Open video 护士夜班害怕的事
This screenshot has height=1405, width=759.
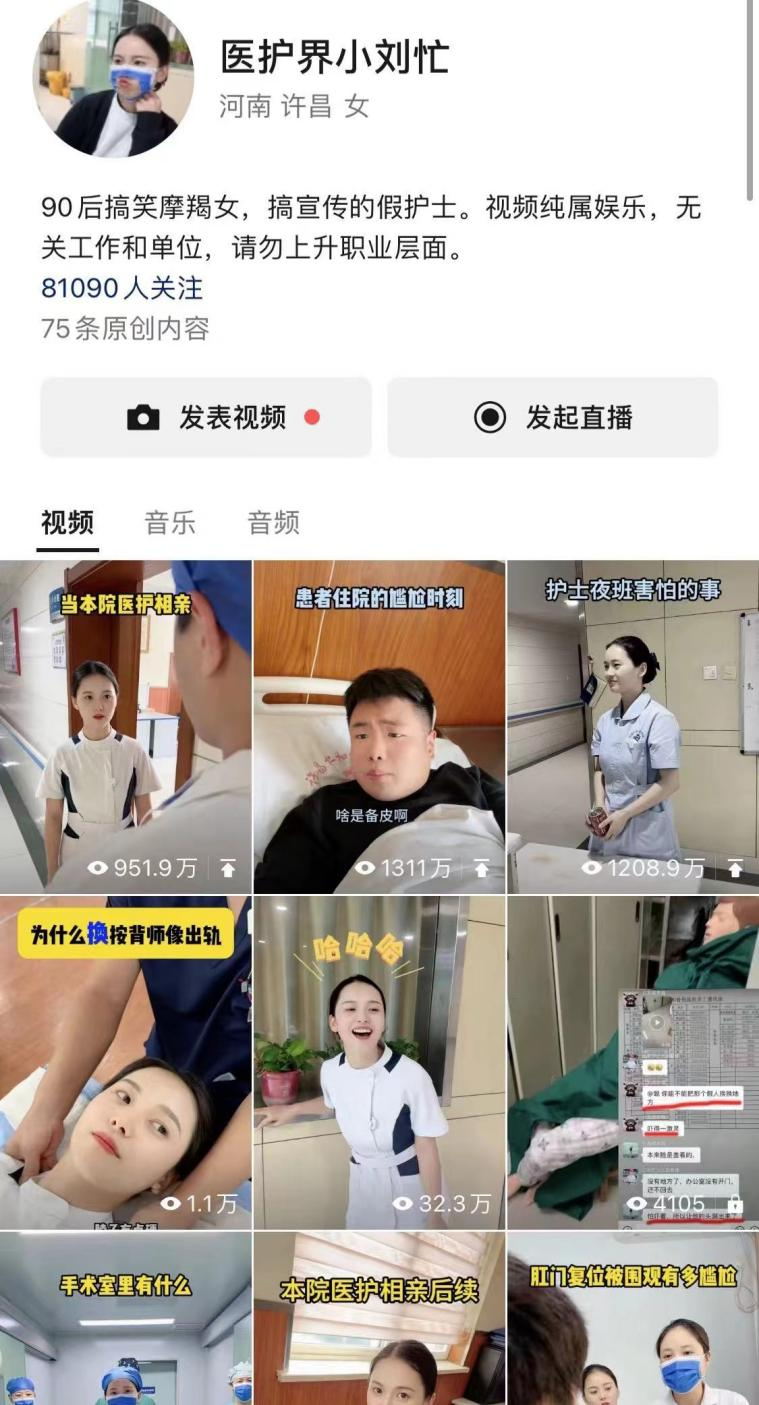coord(633,727)
